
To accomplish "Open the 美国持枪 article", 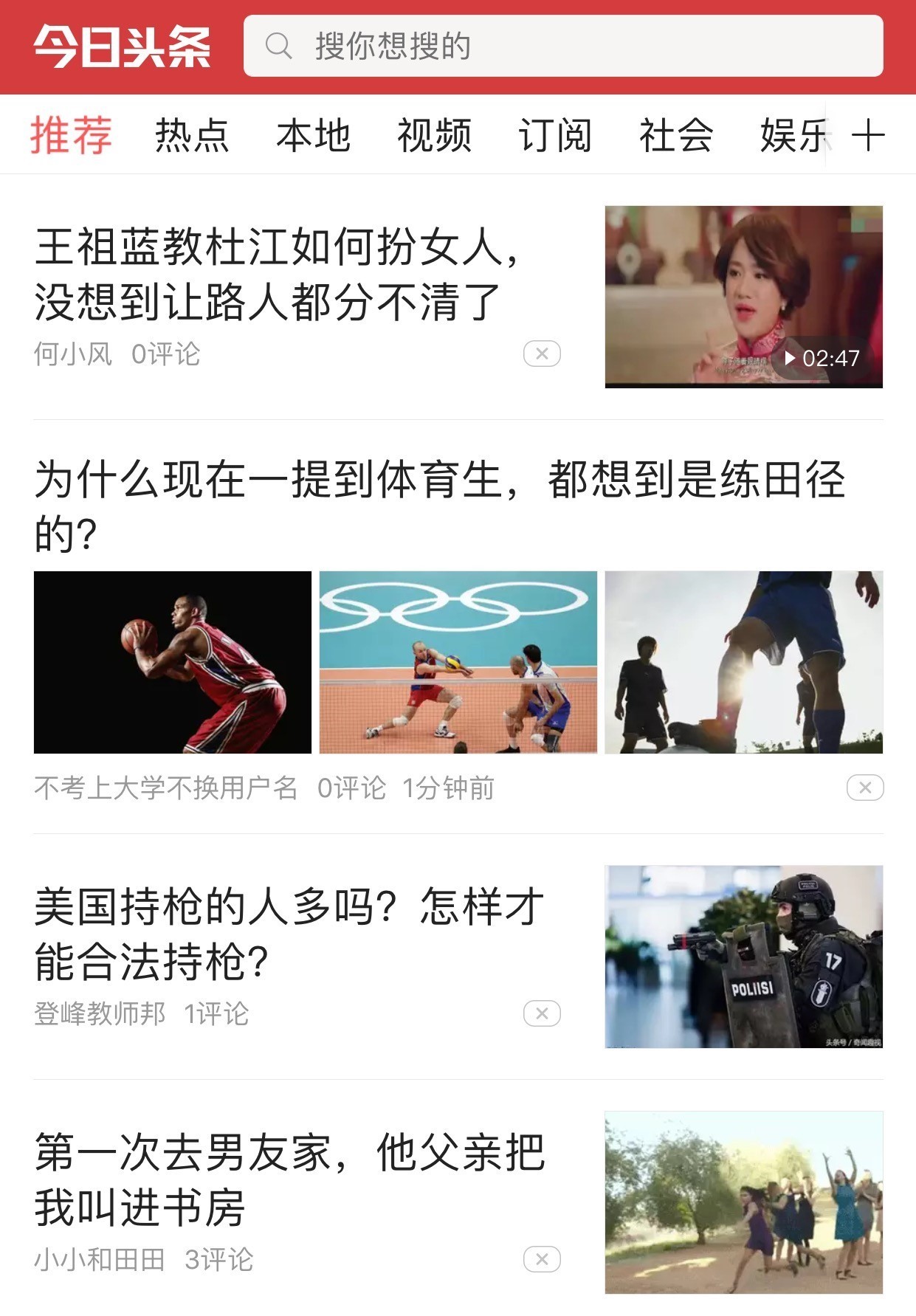I will 288,934.
